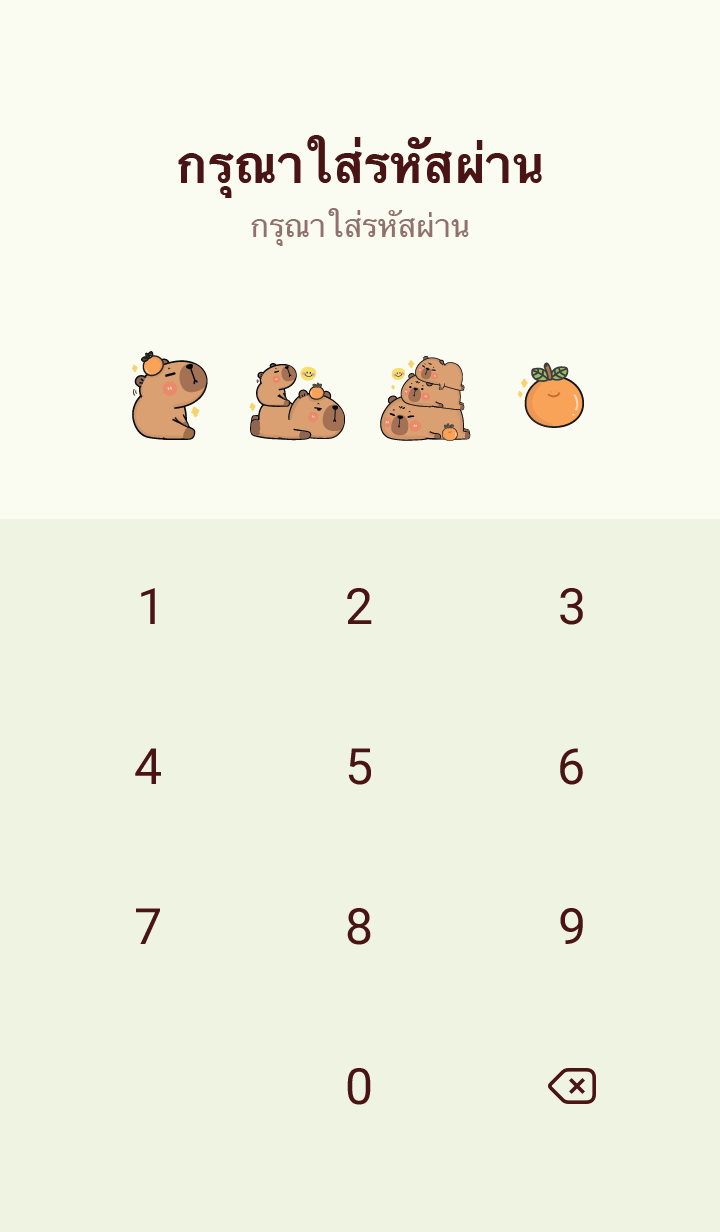Select the number 9 key
Viewport: 720px width, 1232px height.
point(571,927)
